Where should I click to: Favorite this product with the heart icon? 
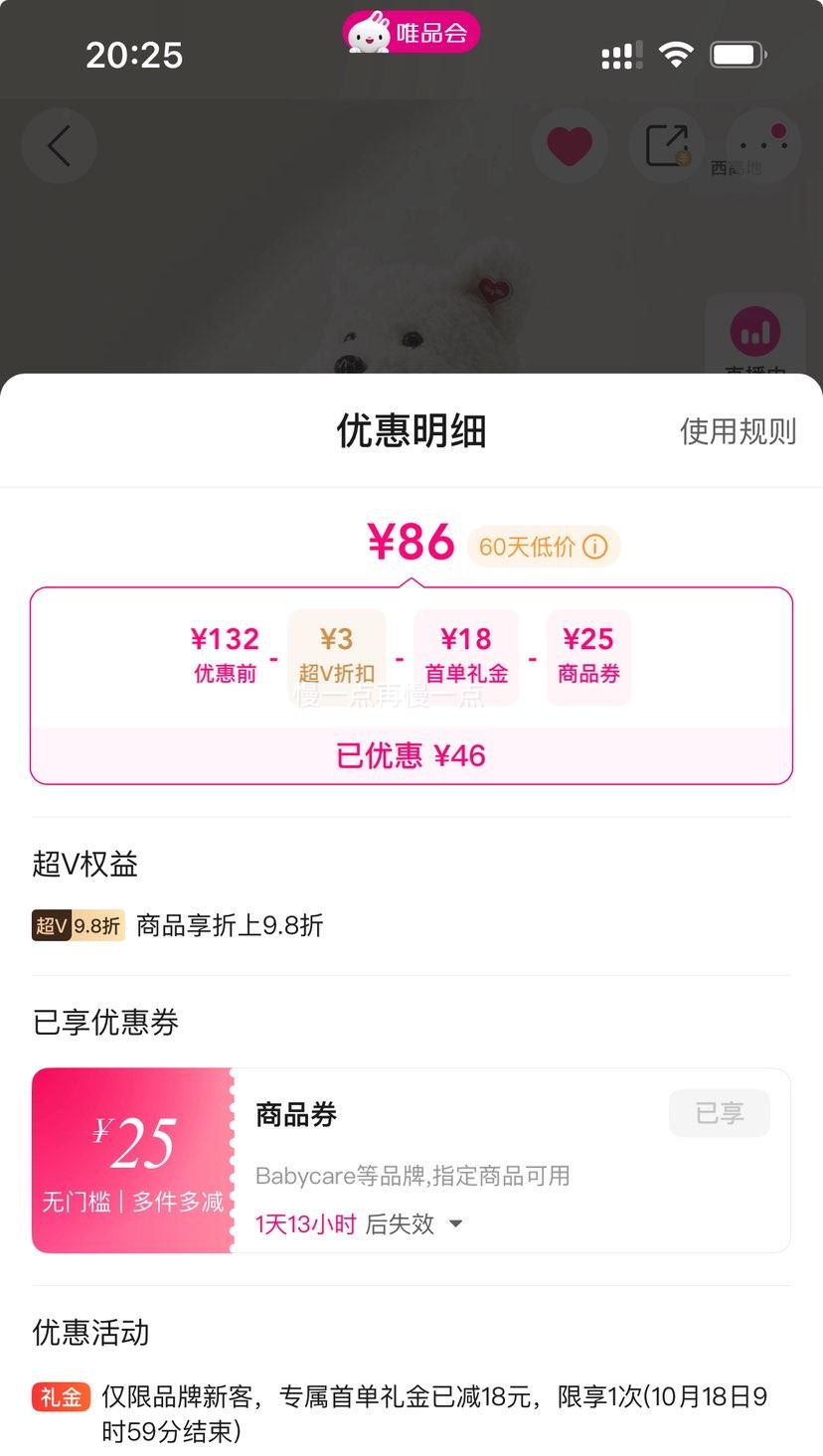click(570, 146)
